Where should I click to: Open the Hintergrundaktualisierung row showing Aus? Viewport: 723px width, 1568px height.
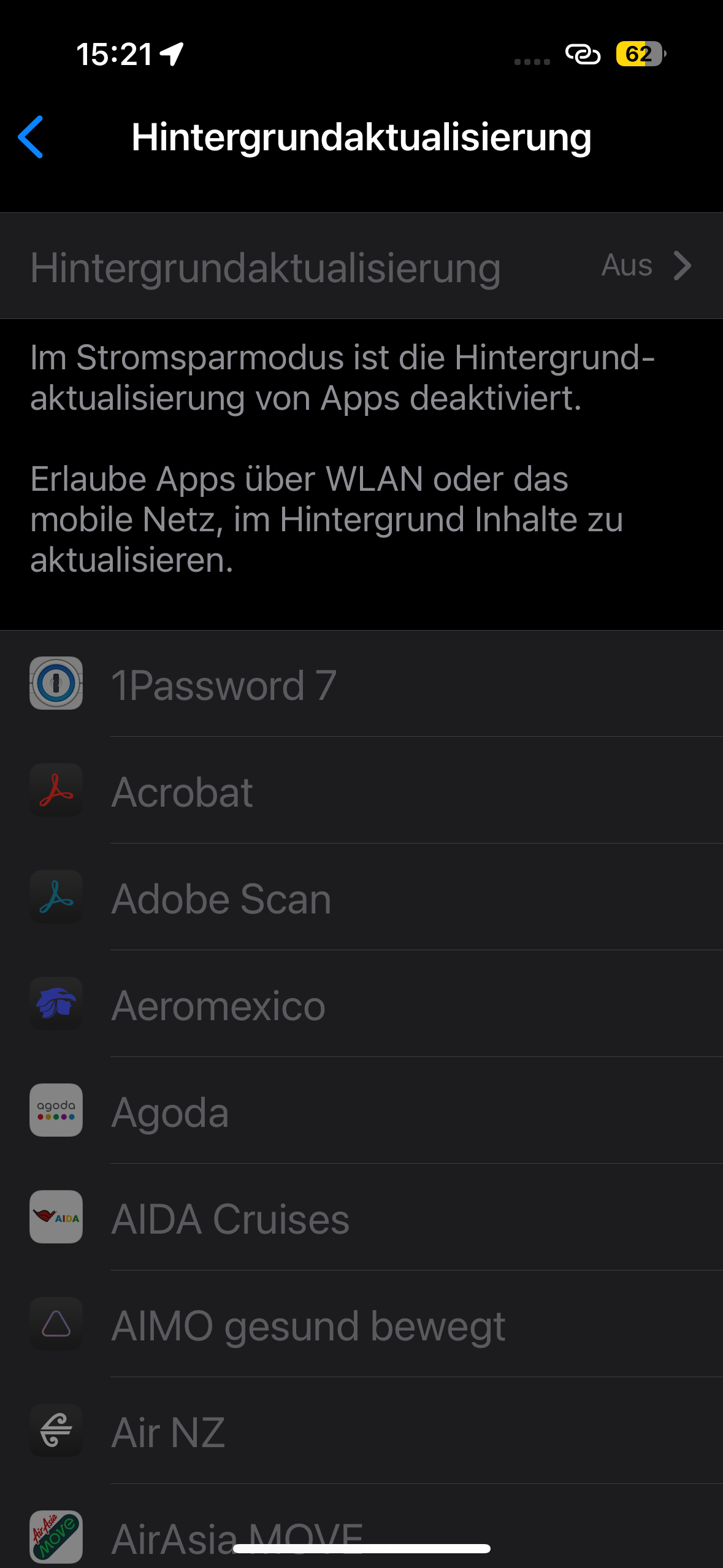361,266
